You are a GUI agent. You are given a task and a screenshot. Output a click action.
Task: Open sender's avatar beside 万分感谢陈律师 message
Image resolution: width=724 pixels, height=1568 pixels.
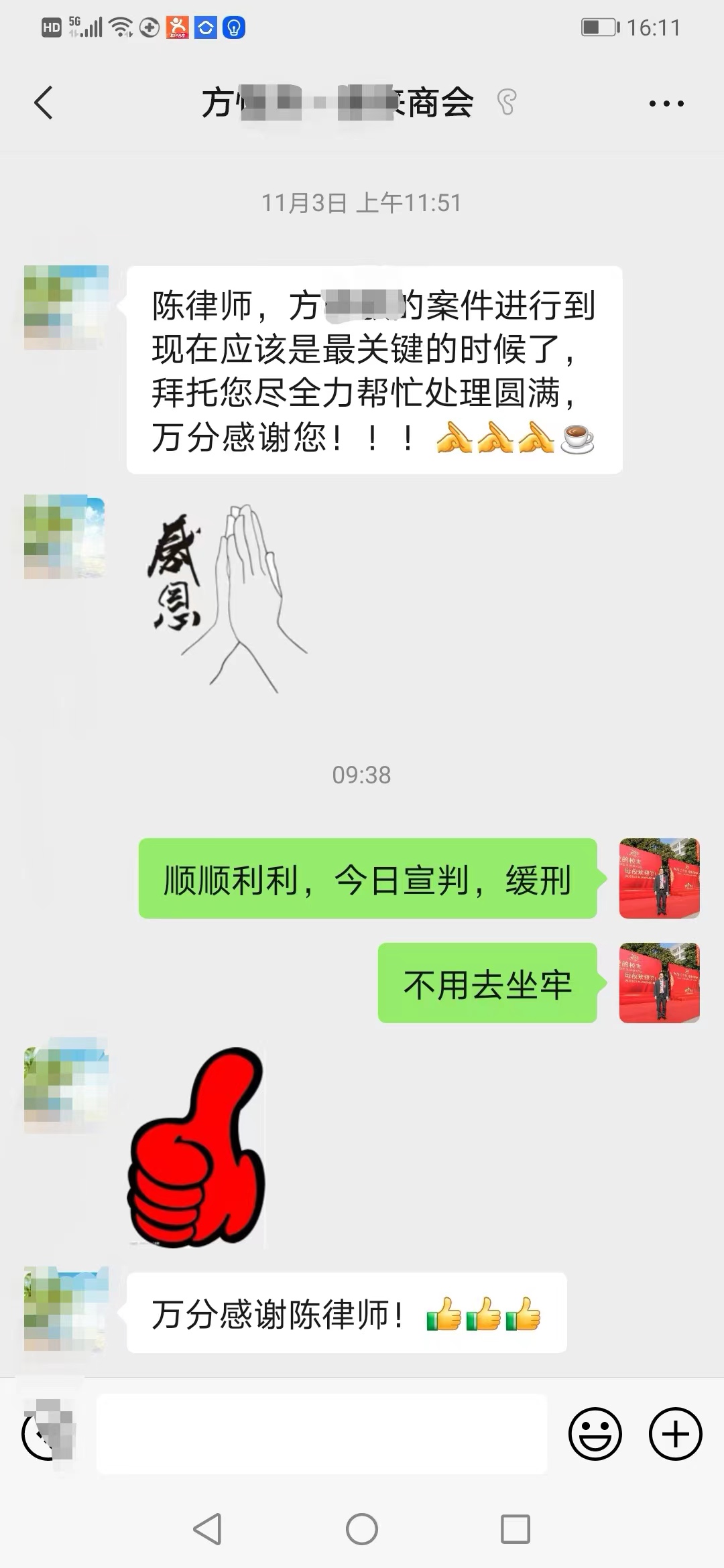66,1309
